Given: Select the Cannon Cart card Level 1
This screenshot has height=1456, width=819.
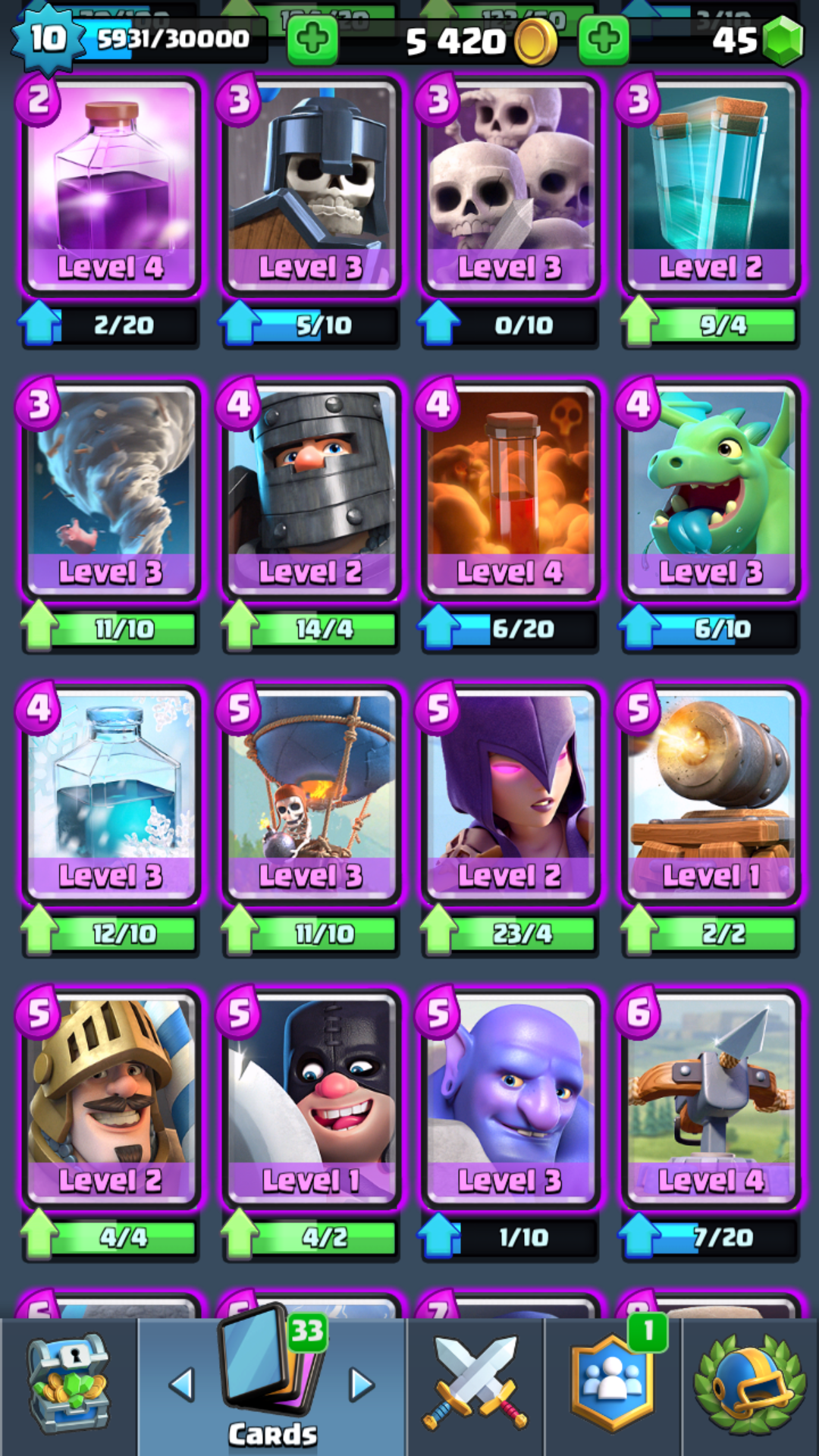Looking at the screenshot, I should point(710,794).
